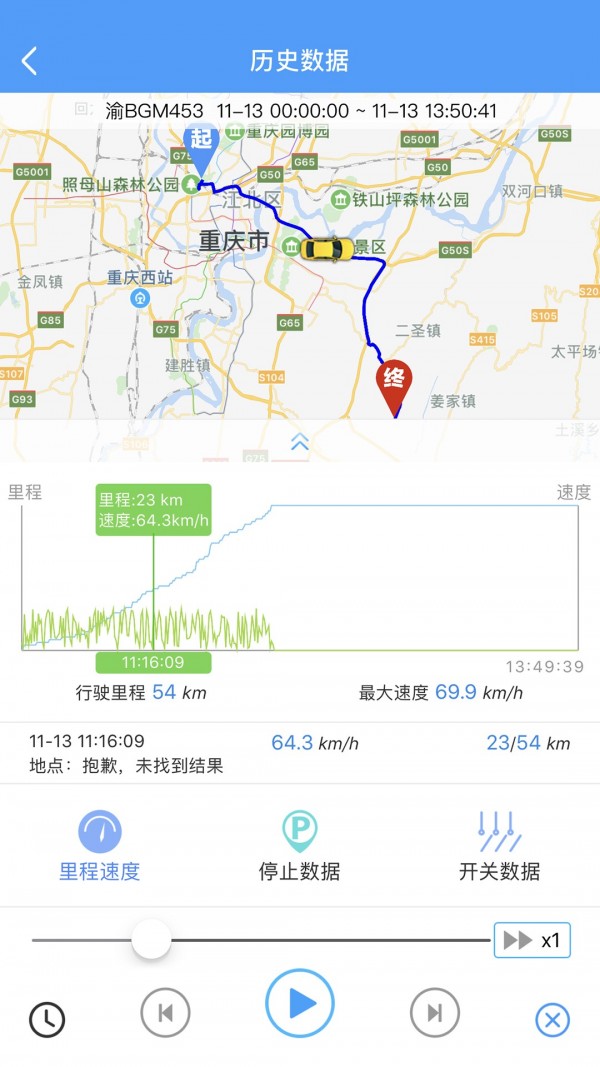Switch to 里程速度 view
600x1067 pixels.
pyautogui.click(x=100, y=846)
